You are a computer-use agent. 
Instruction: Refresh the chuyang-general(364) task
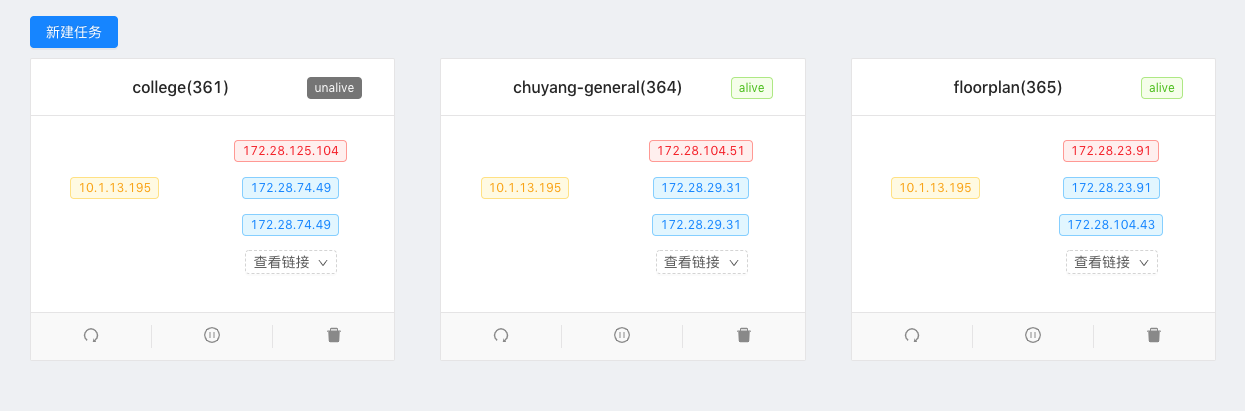(x=501, y=336)
